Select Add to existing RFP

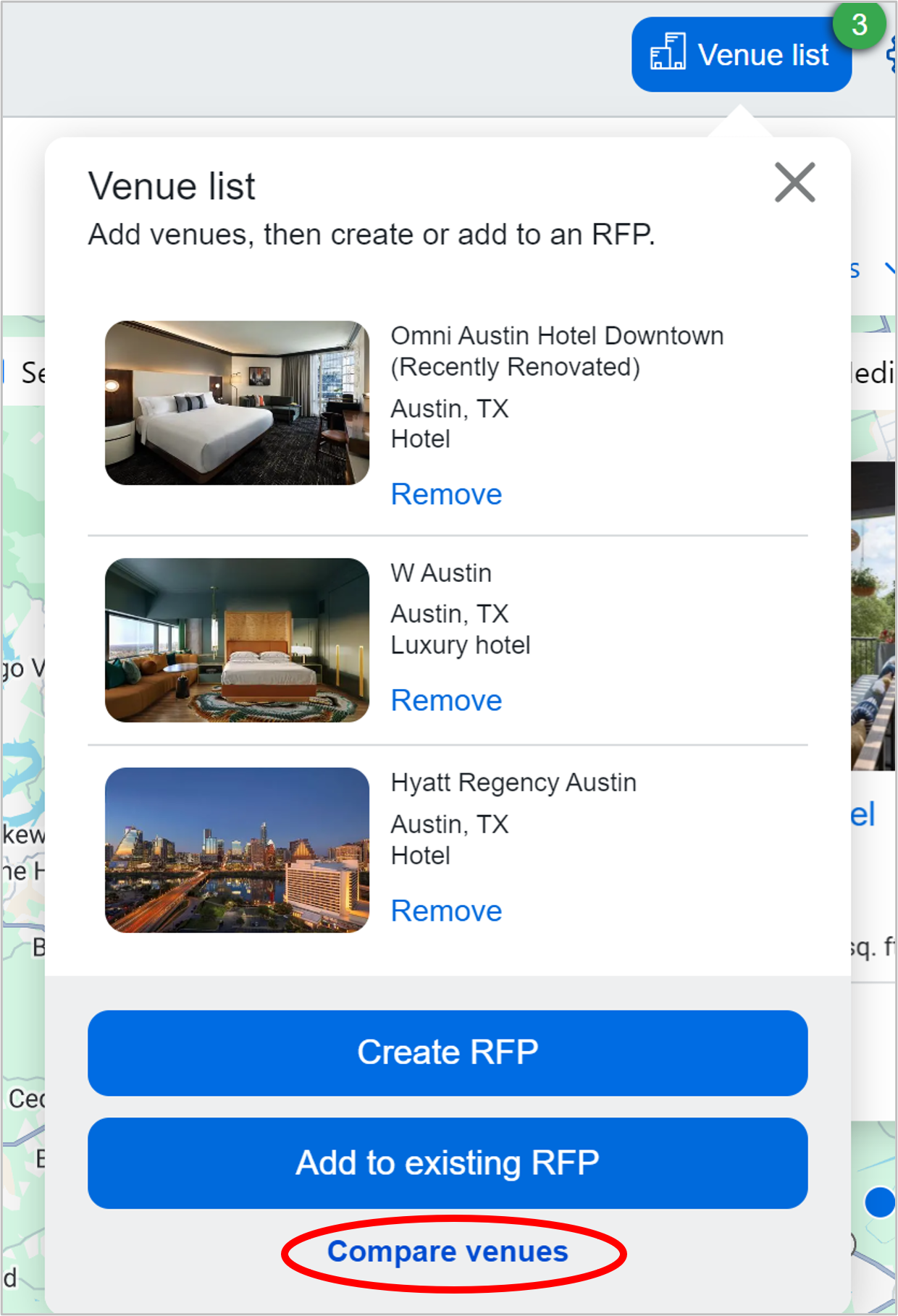pyautogui.click(x=448, y=1163)
